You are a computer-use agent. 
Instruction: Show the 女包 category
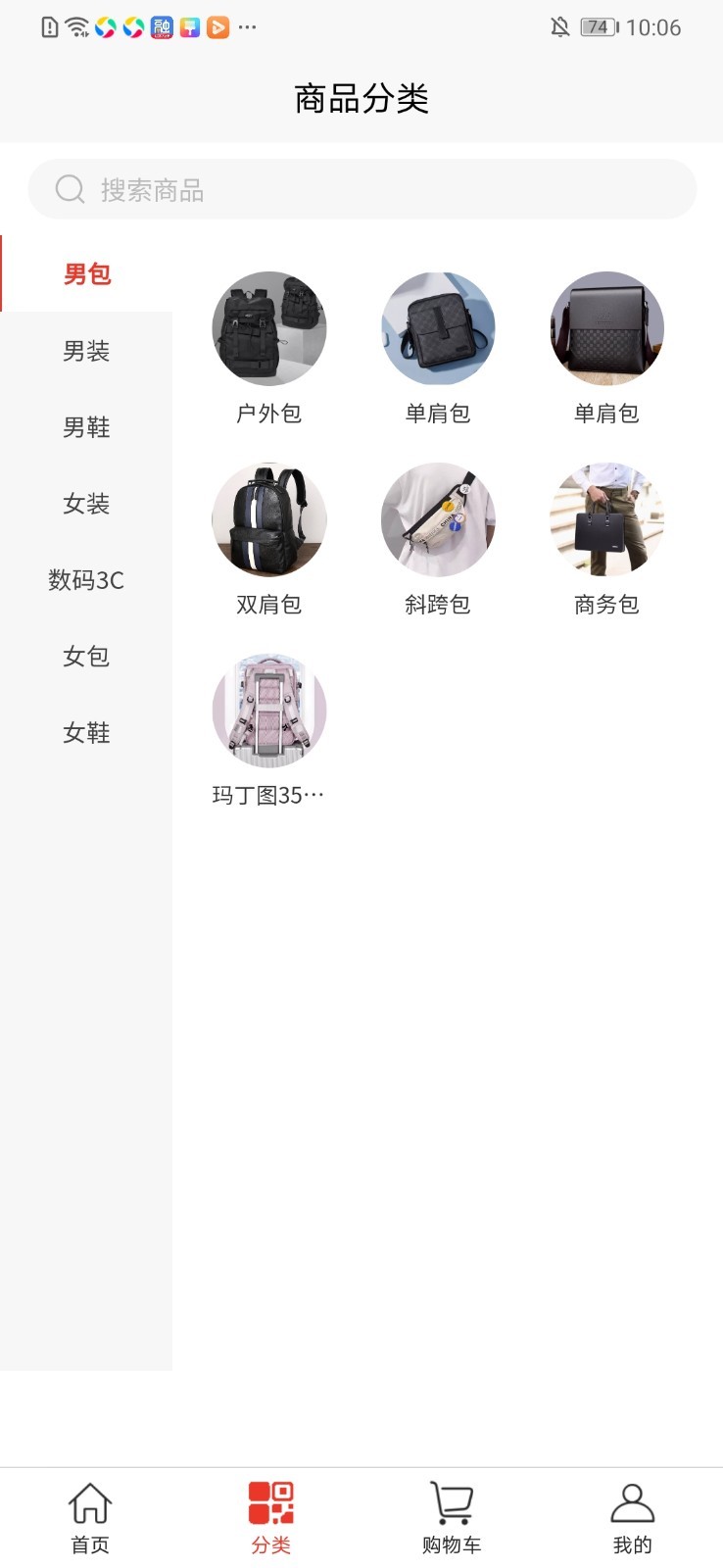[x=86, y=657]
